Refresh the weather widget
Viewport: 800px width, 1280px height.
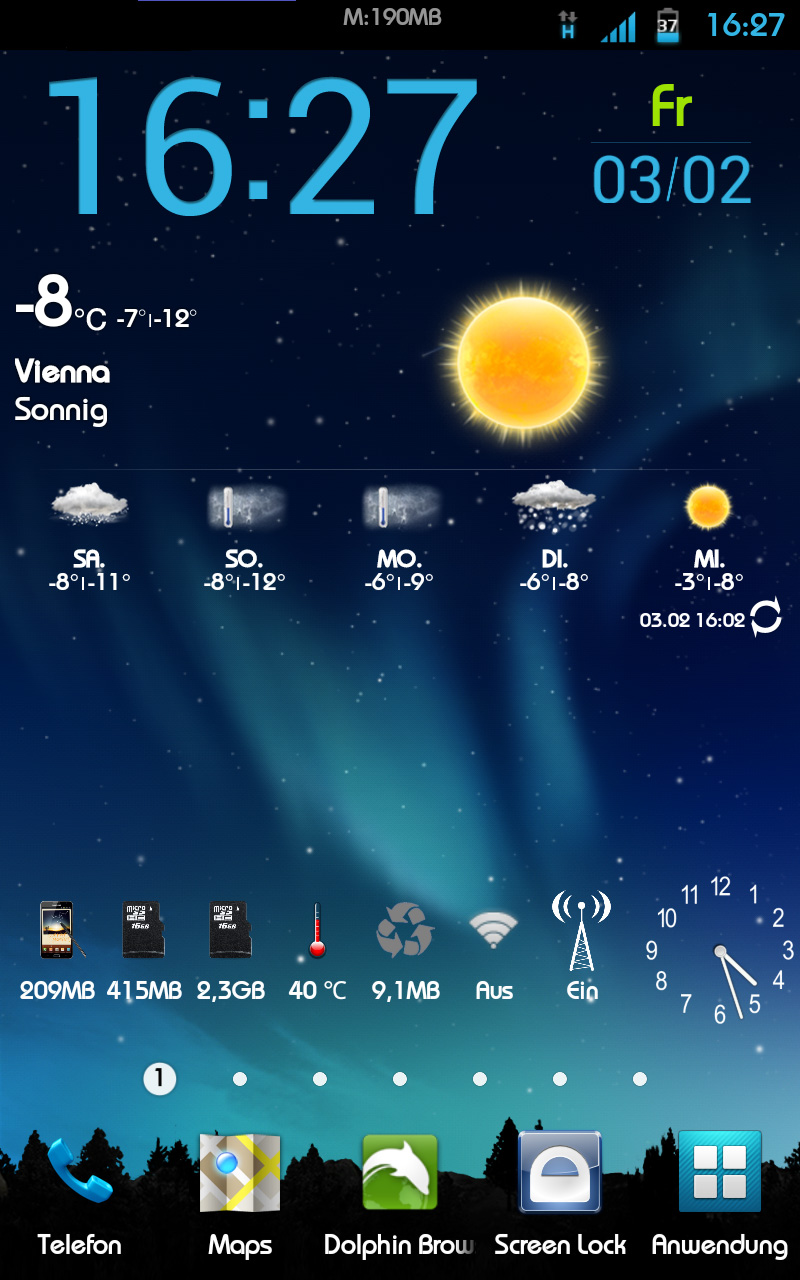click(x=765, y=619)
